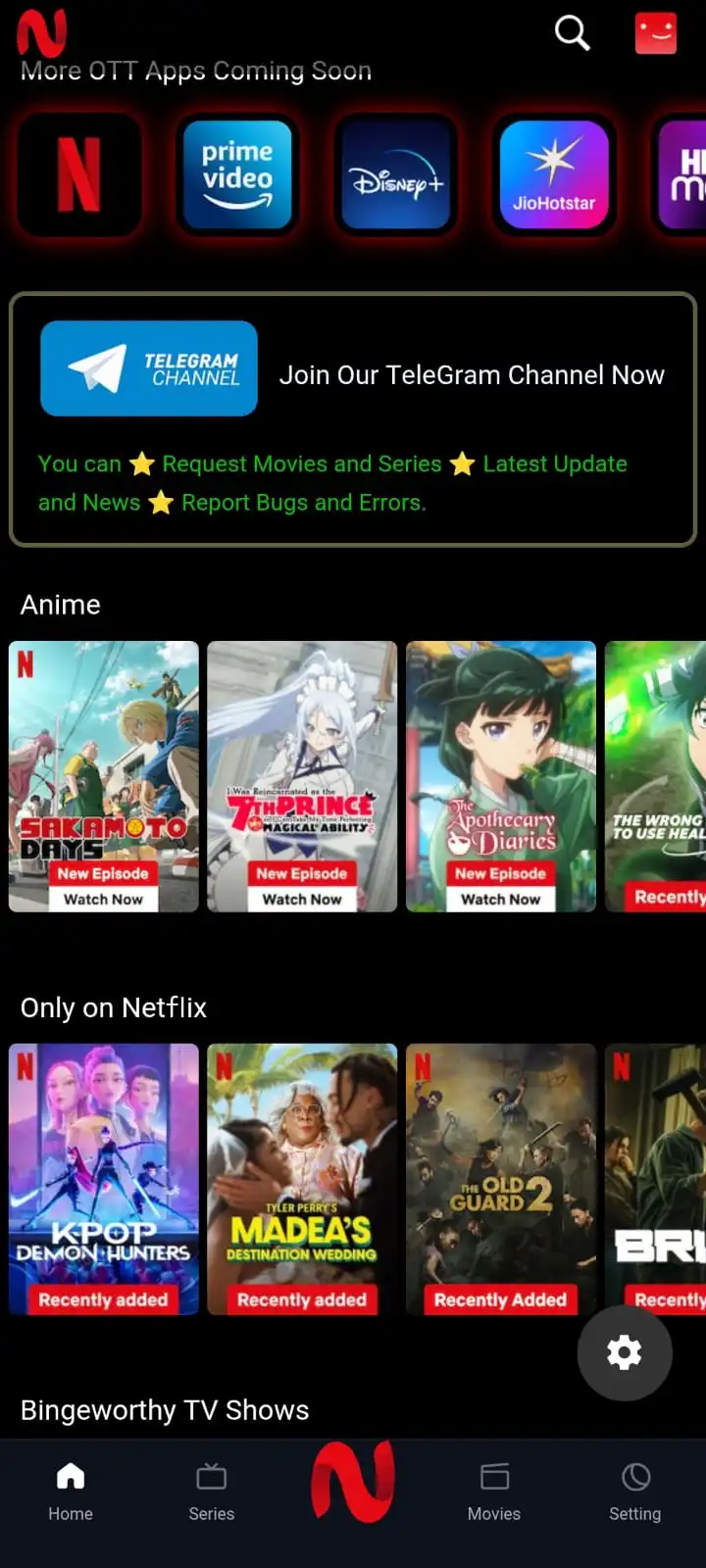The image size is (706, 1568).
Task: Select the Netflix app tile
Action: (x=78, y=174)
